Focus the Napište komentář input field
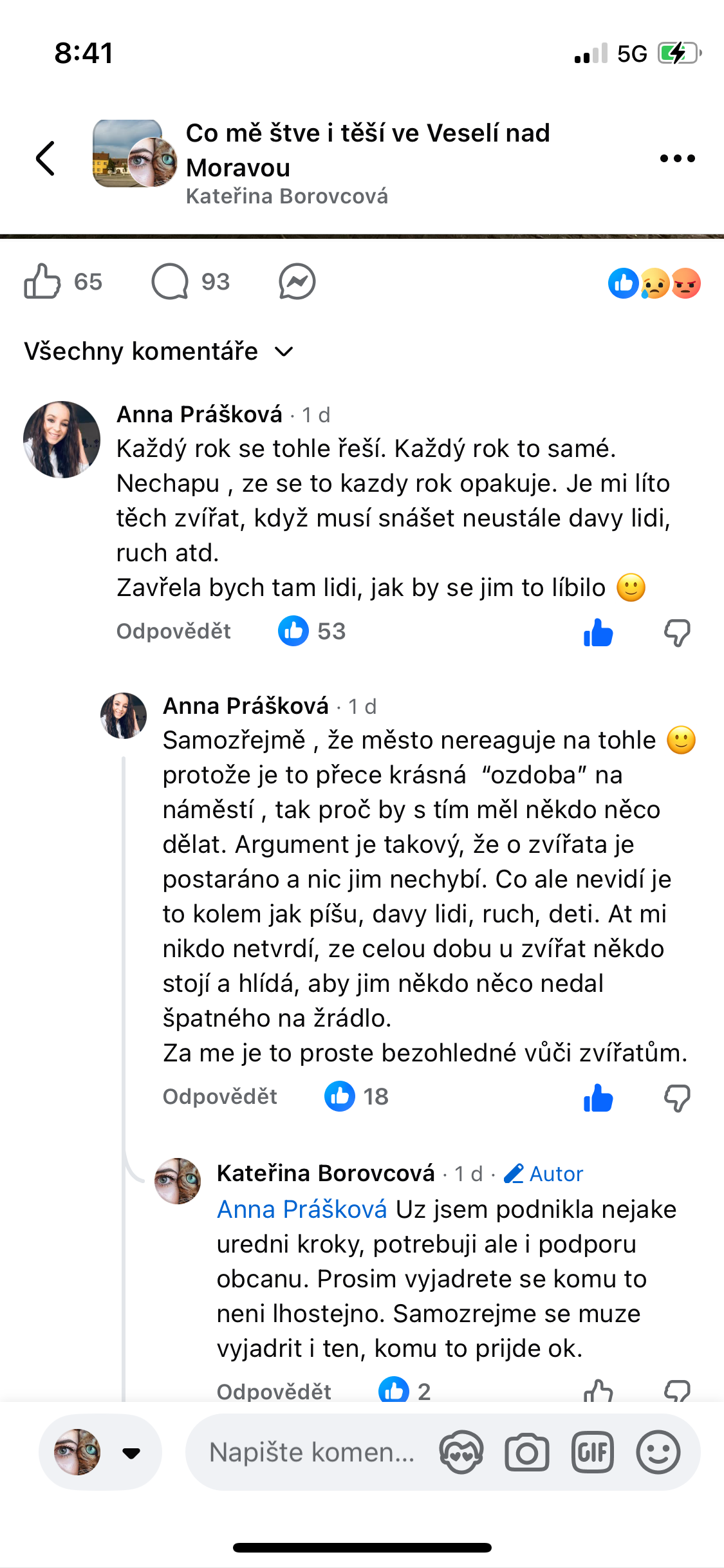724x1568 pixels. [312, 1452]
